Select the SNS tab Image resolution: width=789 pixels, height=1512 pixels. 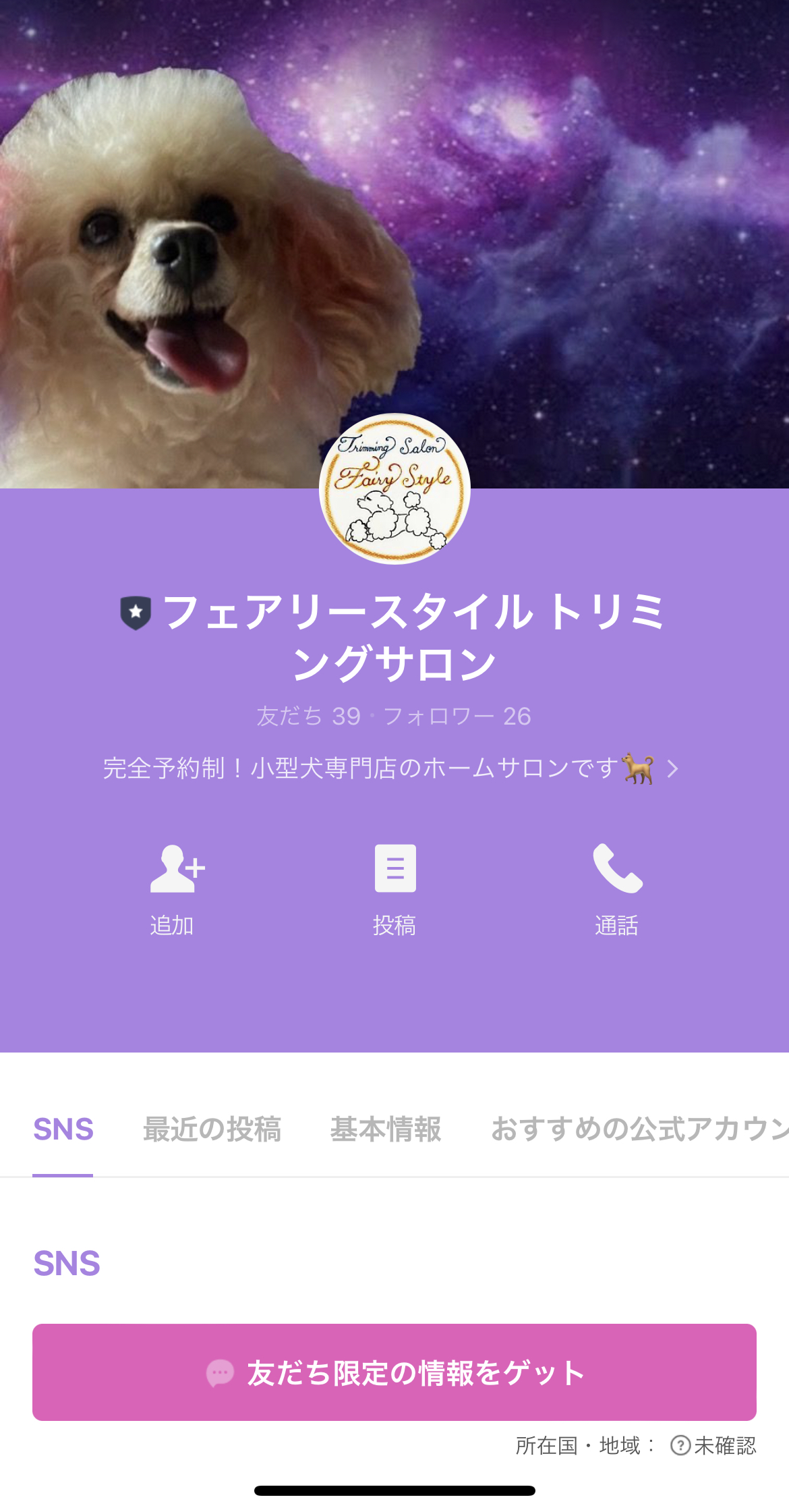tap(64, 1129)
